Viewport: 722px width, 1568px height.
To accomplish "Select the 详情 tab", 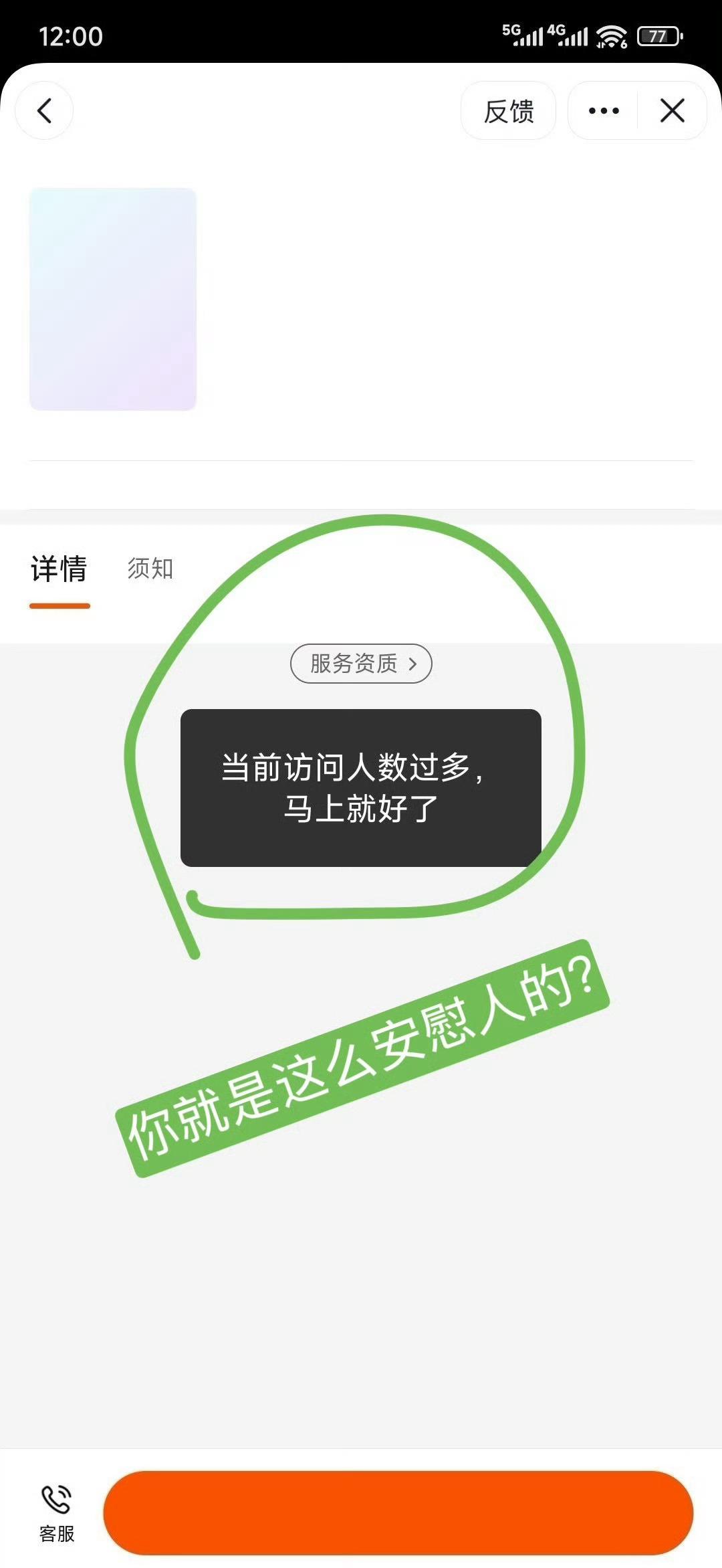I will click(x=59, y=569).
